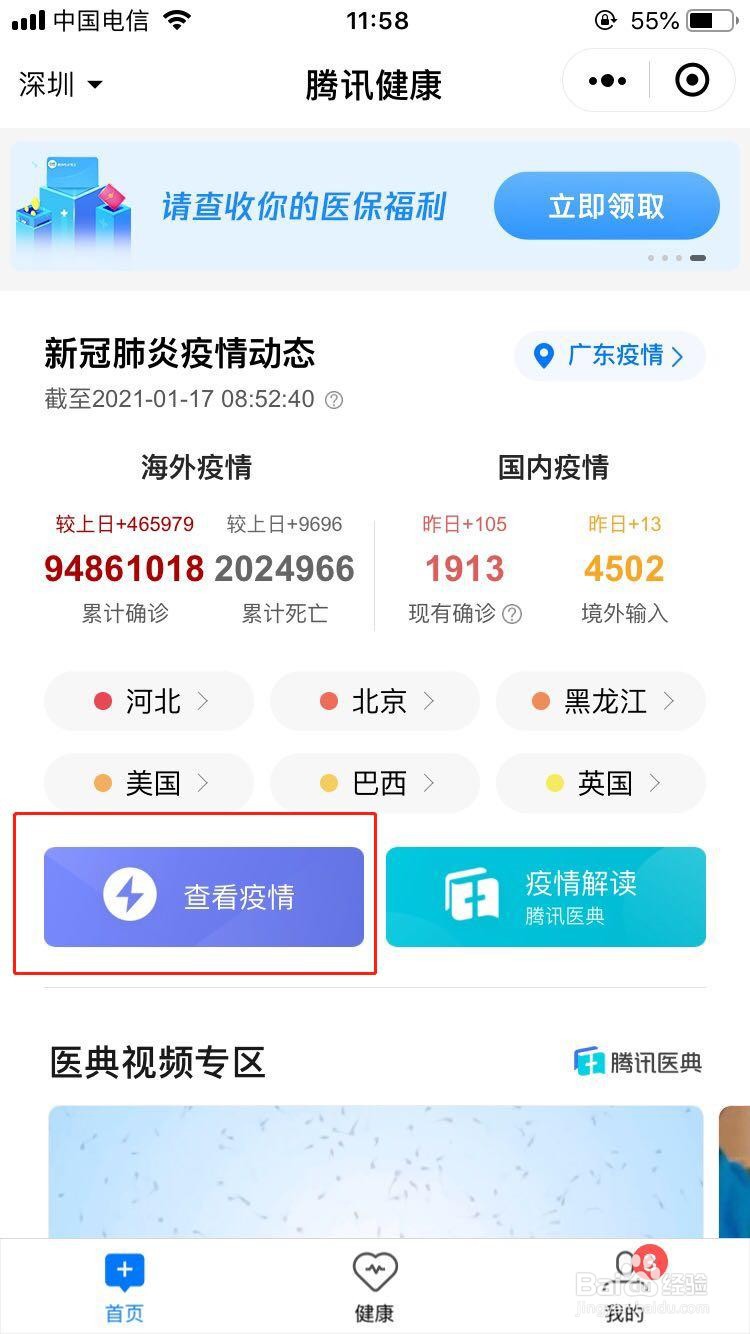Tap the question mark beside 现有确诊

pos(511,614)
